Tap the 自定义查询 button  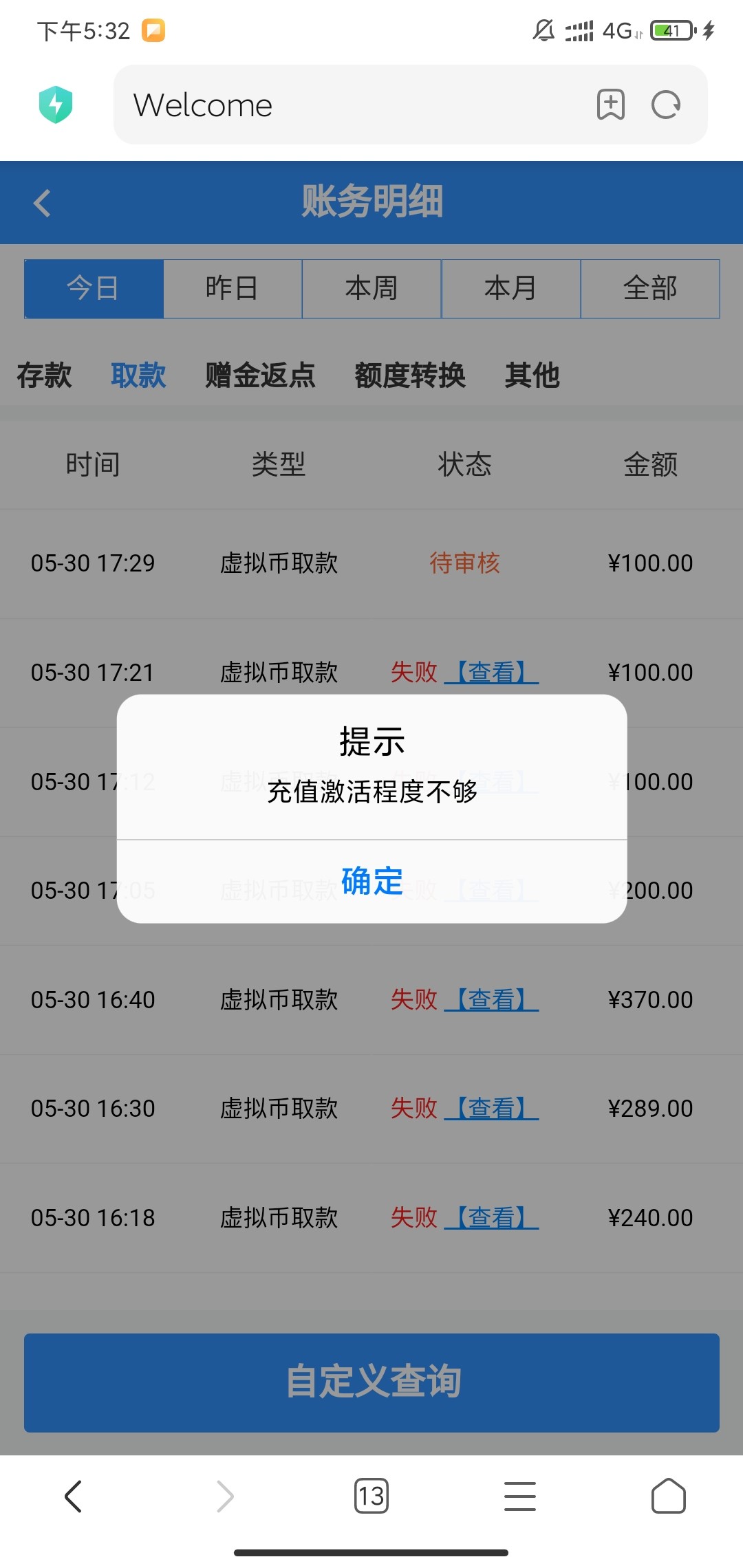(x=371, y=1382)
